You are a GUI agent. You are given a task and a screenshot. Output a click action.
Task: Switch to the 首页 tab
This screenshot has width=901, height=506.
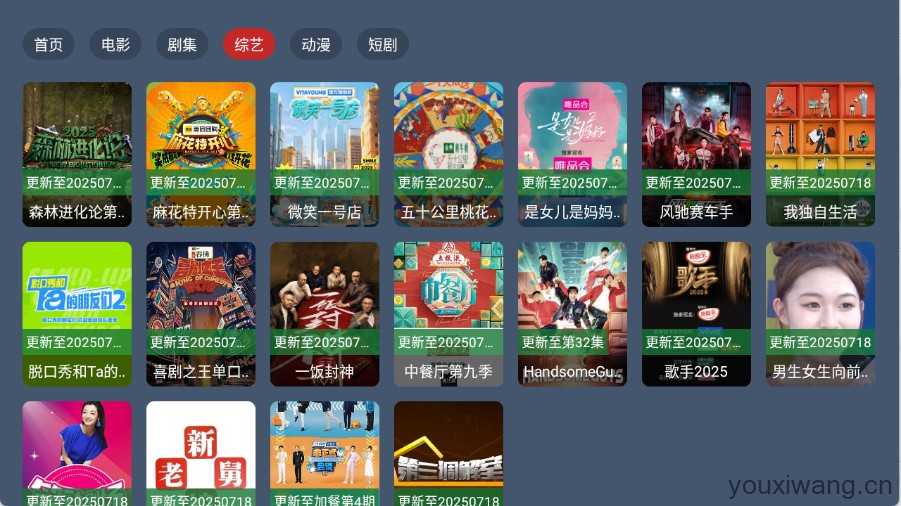[x=48, y=44]
